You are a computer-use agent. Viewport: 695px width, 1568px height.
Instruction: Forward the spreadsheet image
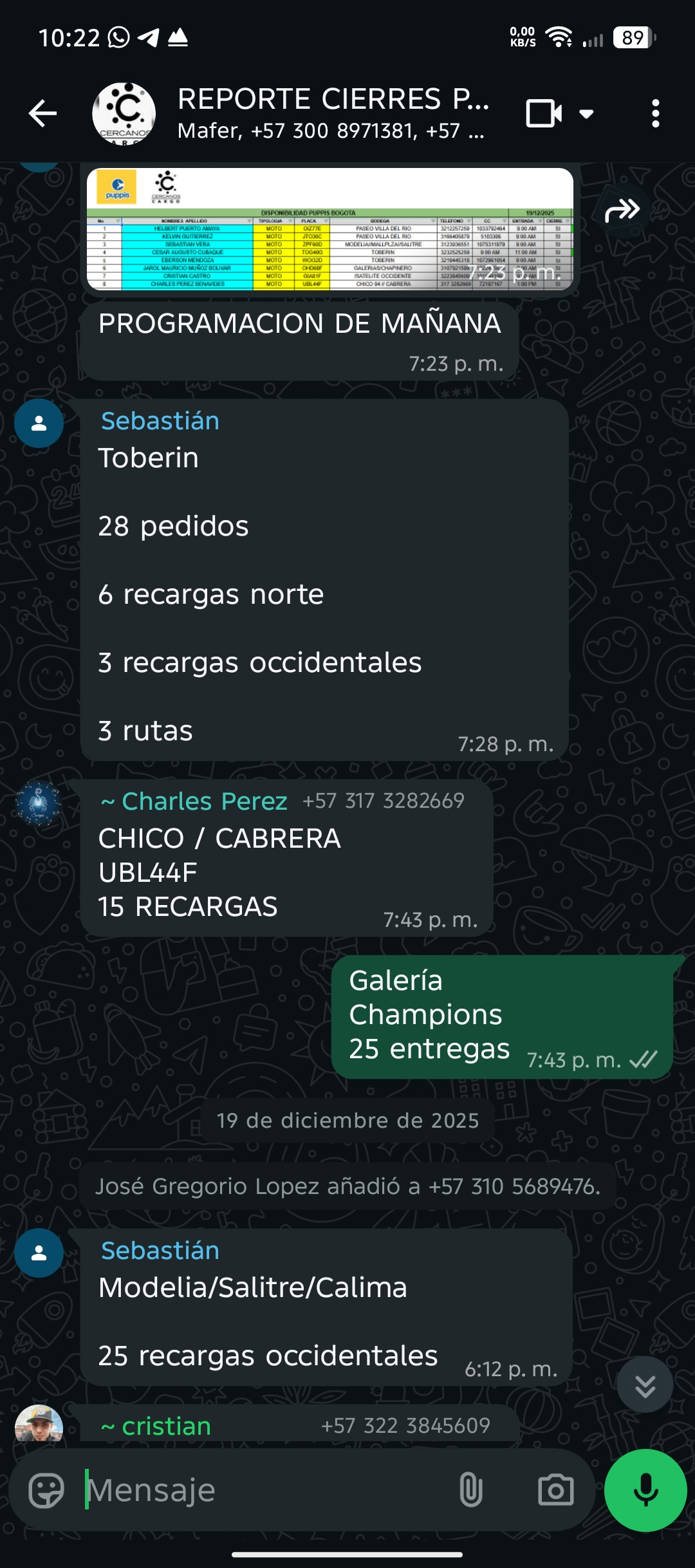coord(622,210)
